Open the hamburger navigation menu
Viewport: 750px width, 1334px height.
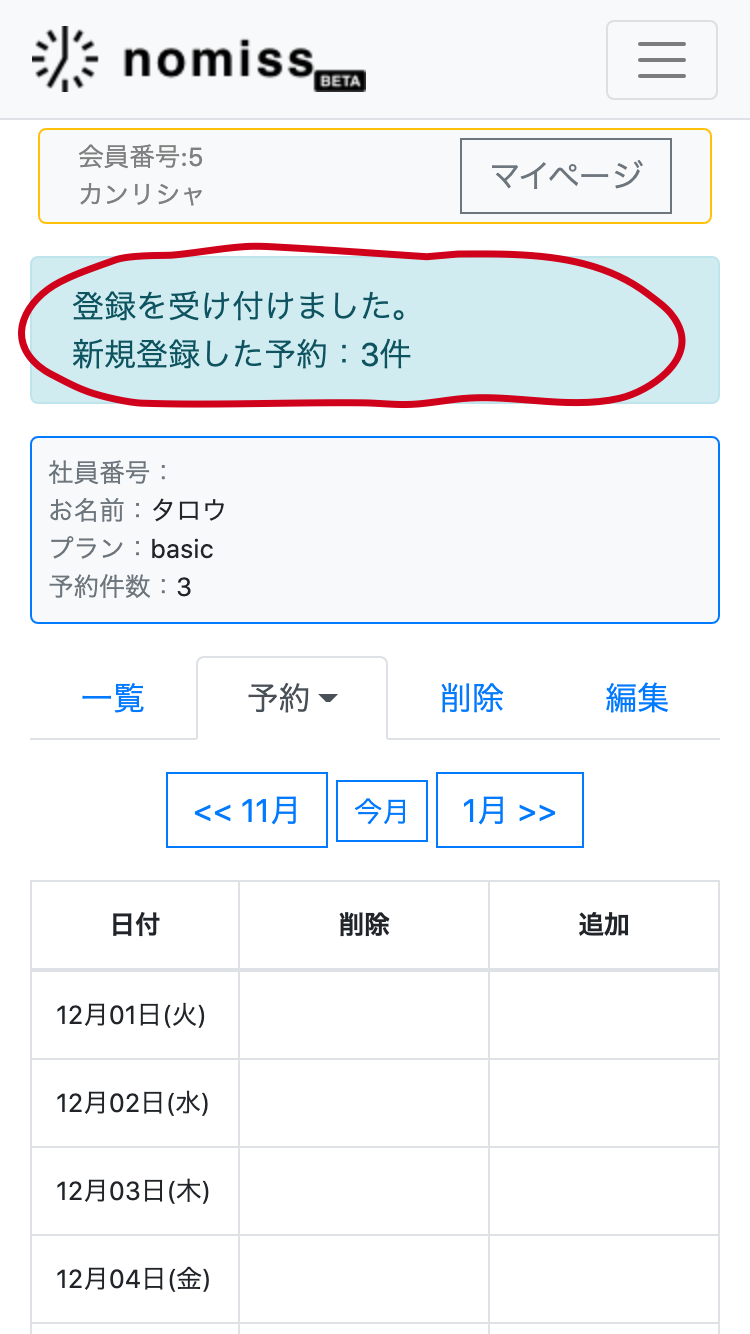click(x=661, y=60)
